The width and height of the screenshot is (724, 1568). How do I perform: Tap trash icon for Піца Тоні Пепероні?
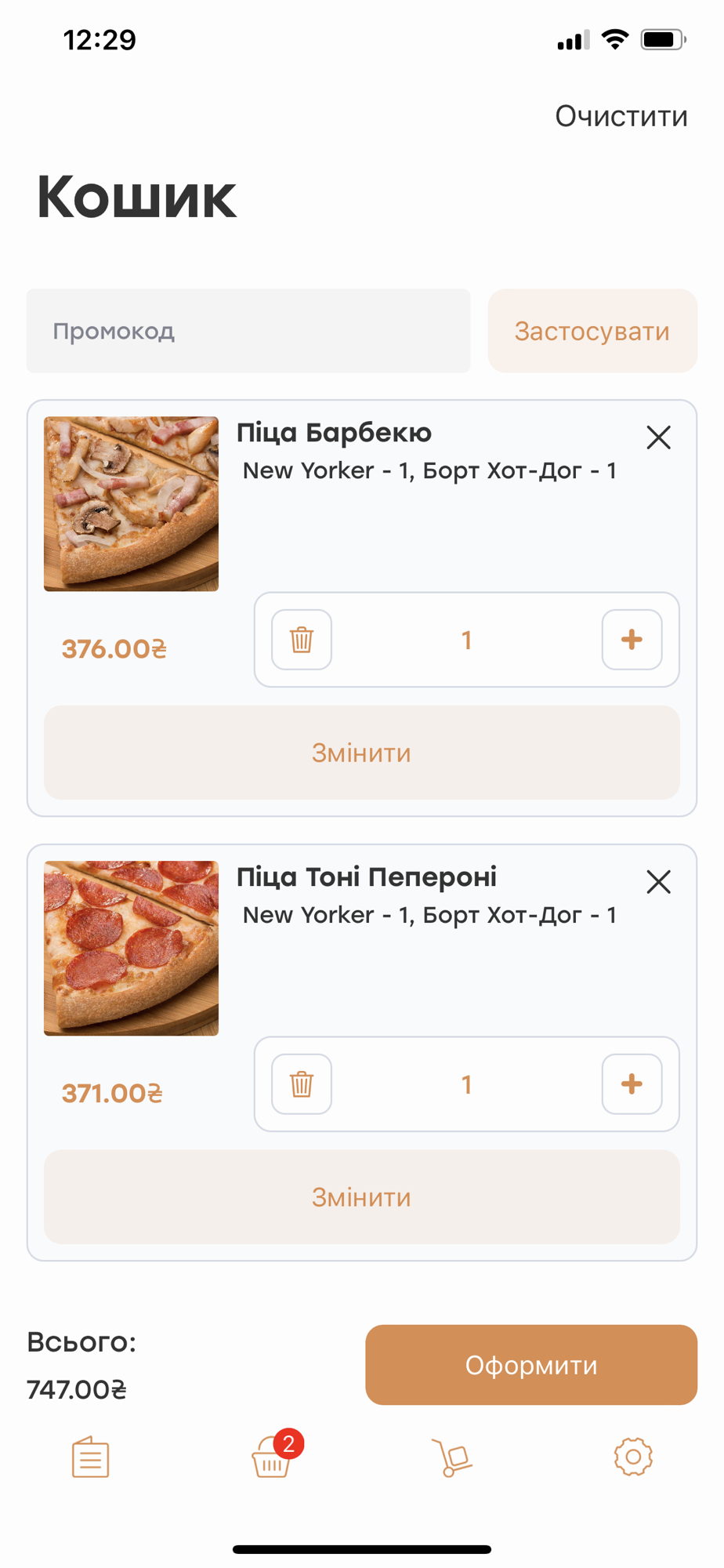(x=302, y=1084)
